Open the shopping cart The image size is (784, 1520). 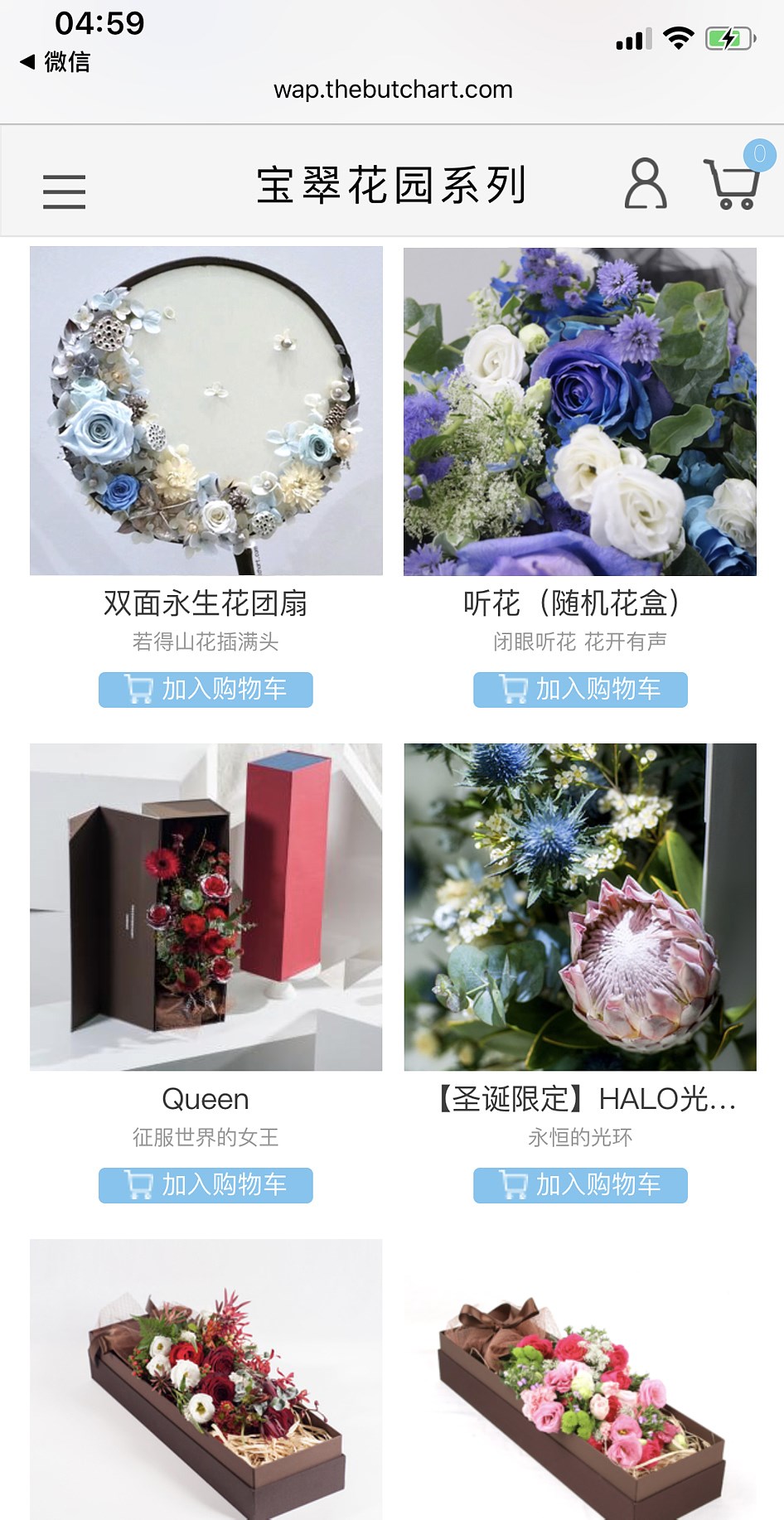[x=732, y=184]
